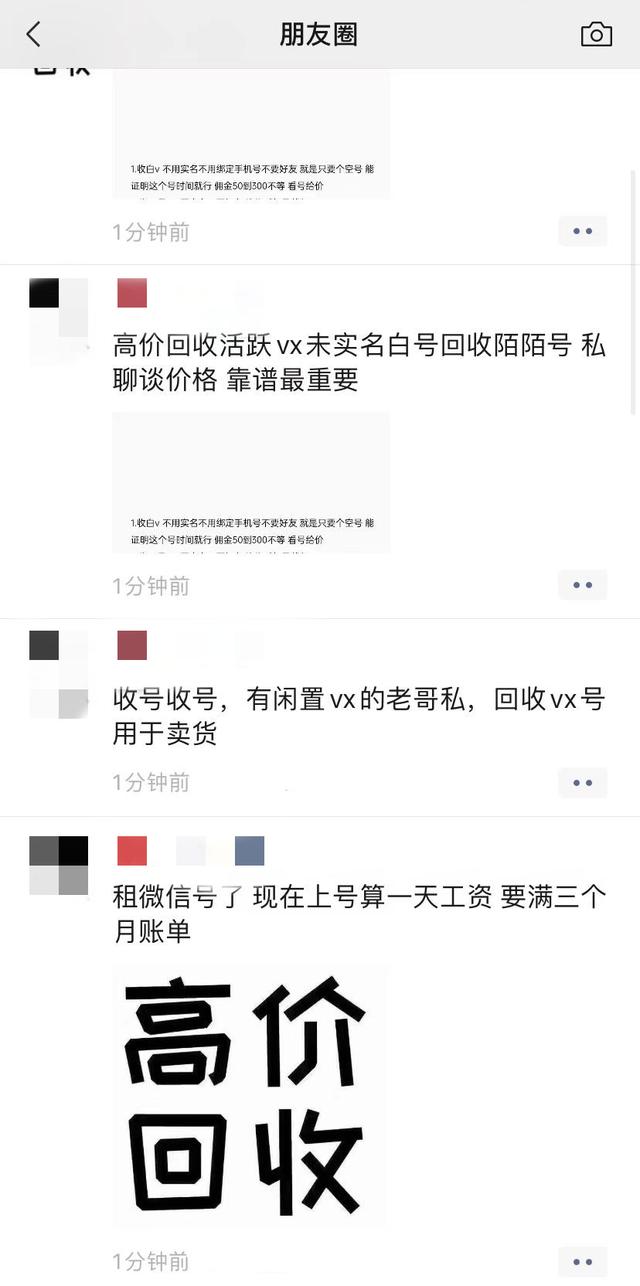The height and width of the screenshot is (1286, 640).
Task: Go back from the 朋友圈 page
Action: pyautogui.click(x=33, y=35)
